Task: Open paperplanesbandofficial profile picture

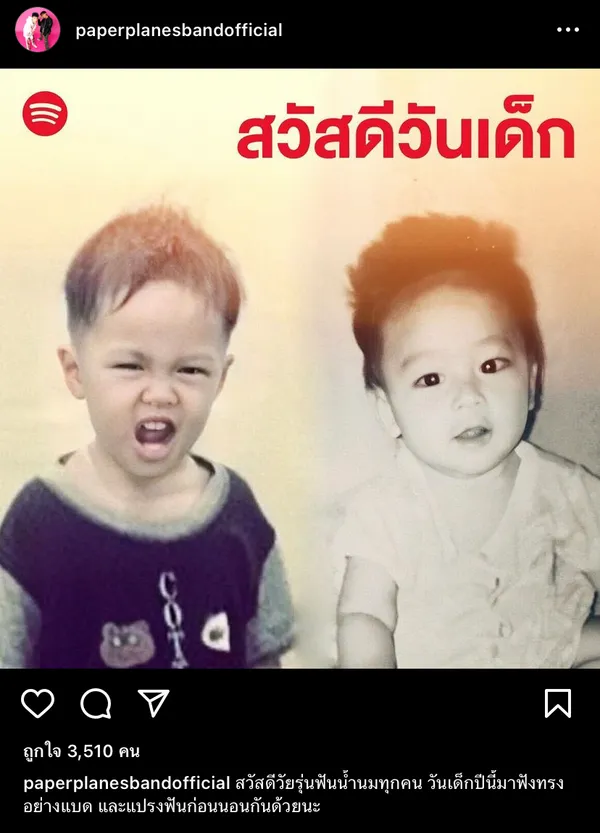Action: [37, 30]
